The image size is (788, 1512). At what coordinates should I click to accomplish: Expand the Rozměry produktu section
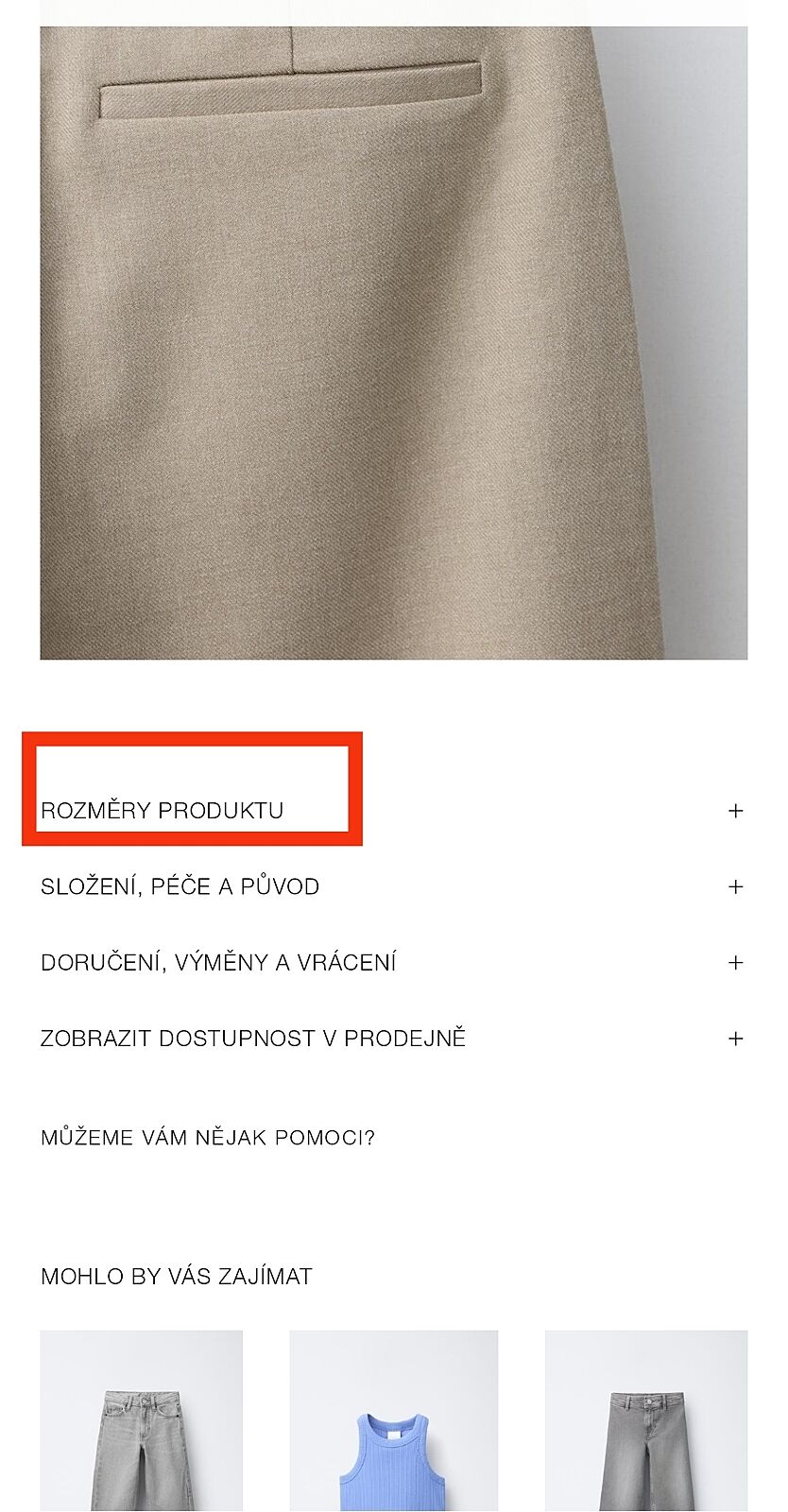point(163,811)
